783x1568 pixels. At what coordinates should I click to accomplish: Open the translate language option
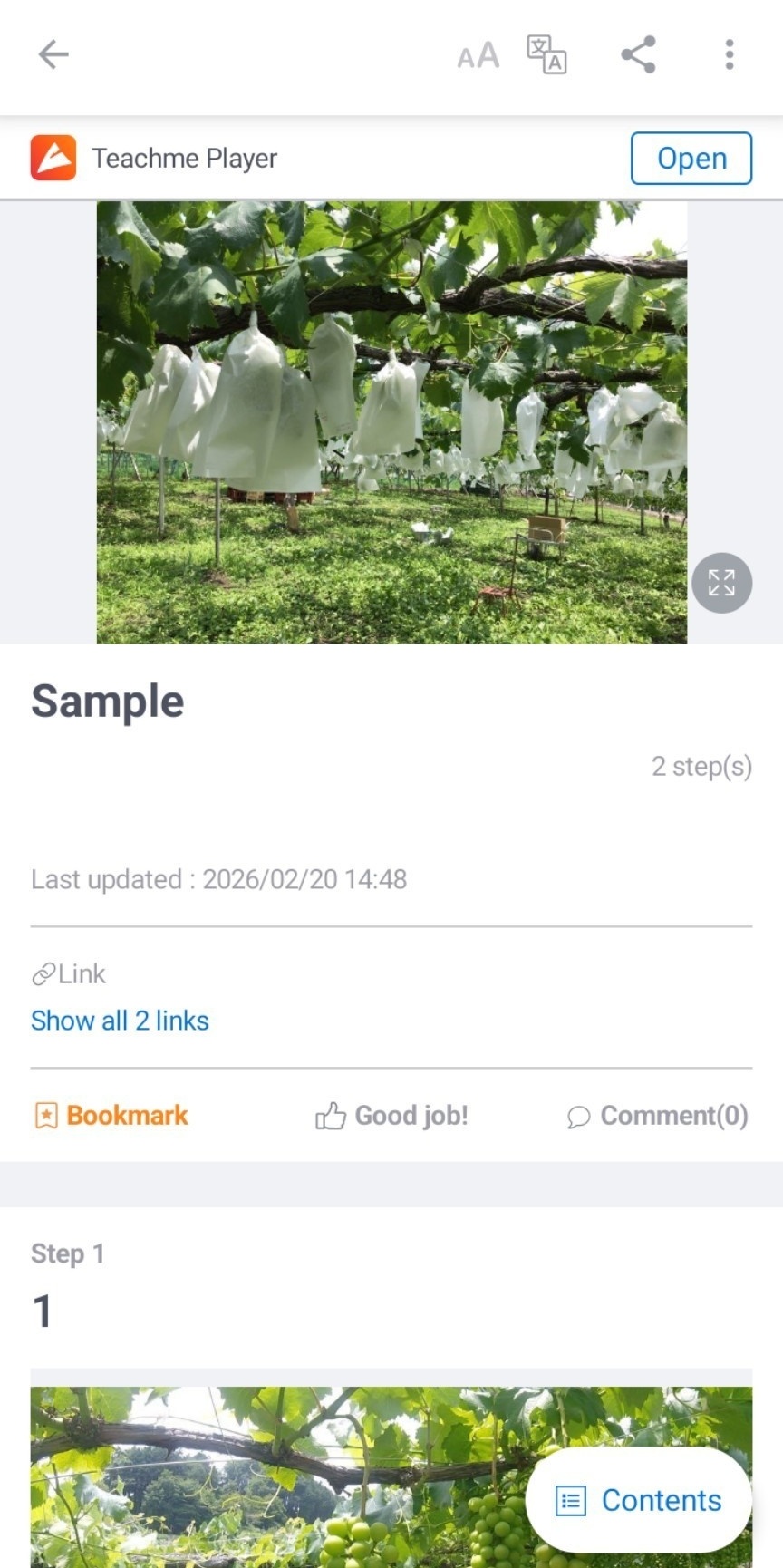coord(548,55)
